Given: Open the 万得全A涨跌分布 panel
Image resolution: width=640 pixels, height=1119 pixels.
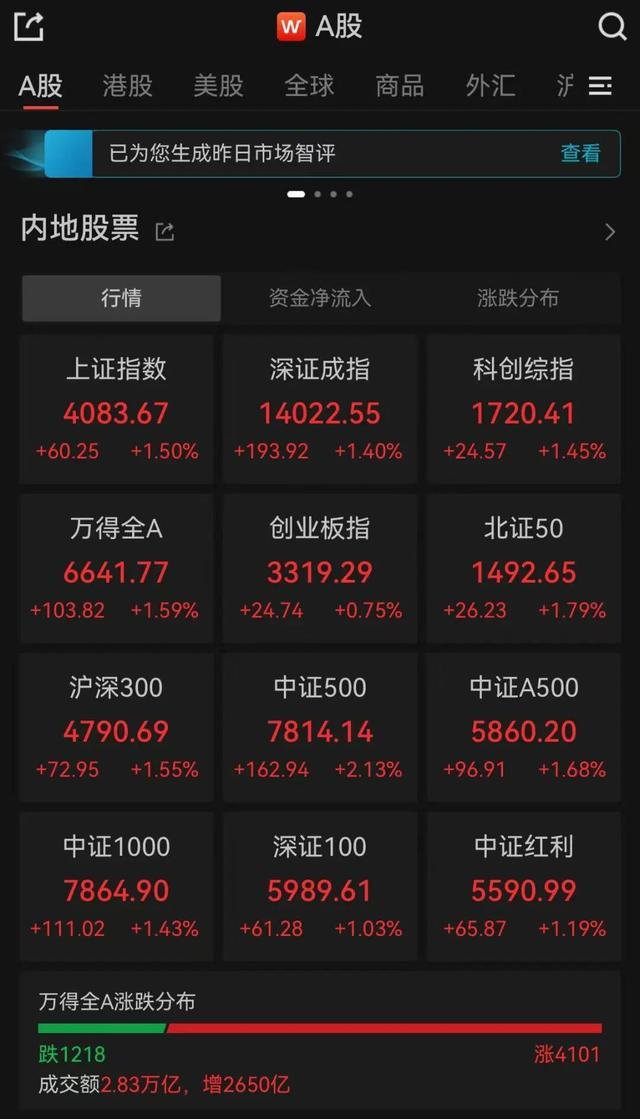Looking at the screenshot, I should click(x=320, y=1040).
